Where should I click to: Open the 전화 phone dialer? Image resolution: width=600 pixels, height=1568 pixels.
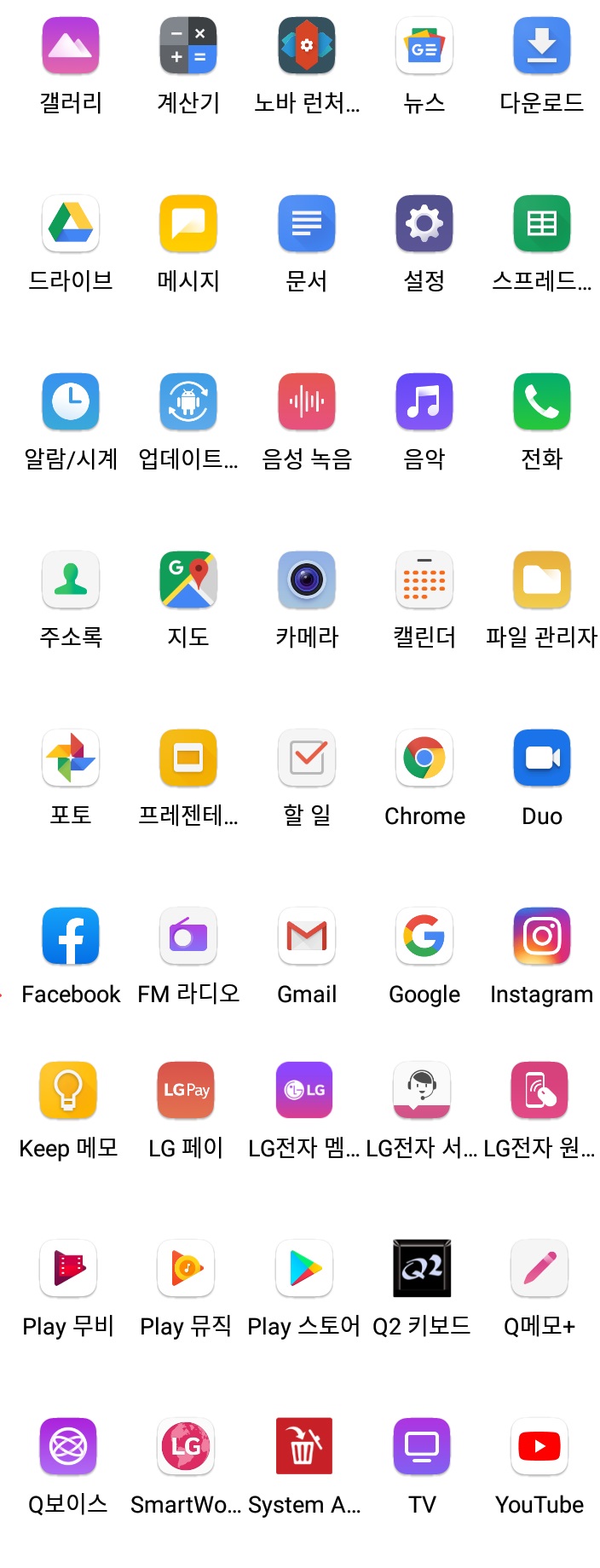coord(542,402)
